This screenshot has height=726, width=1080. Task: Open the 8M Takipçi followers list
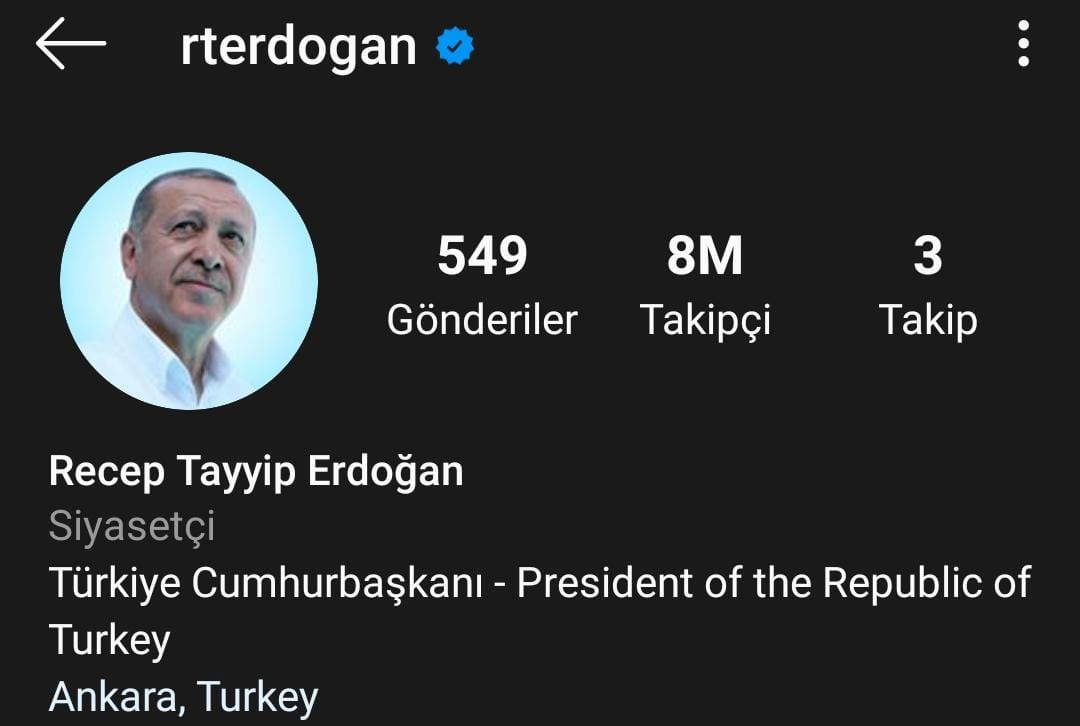pos(705,285)
